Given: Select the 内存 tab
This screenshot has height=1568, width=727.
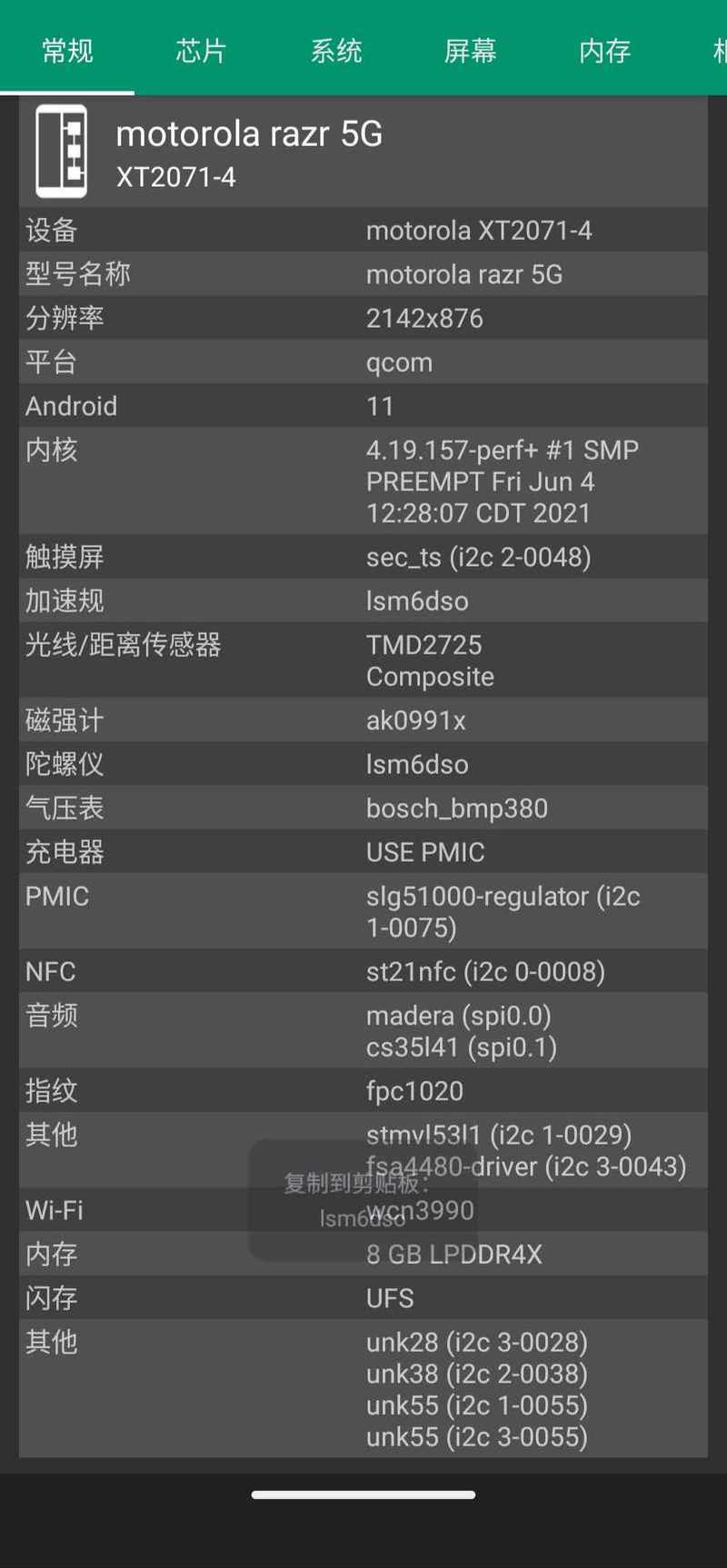Looking at the screenshot, I should coord(604,50).
